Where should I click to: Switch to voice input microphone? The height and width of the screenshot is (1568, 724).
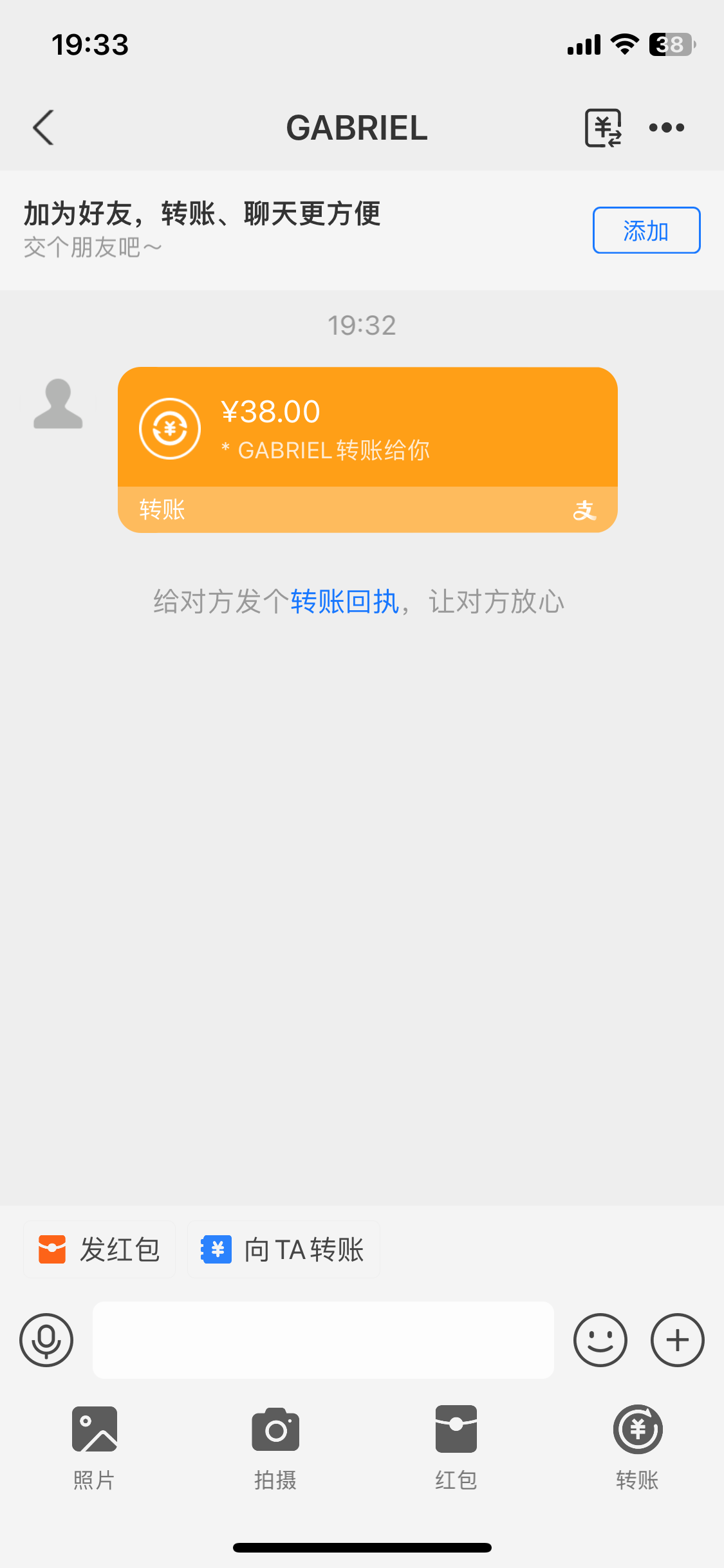46,1339
